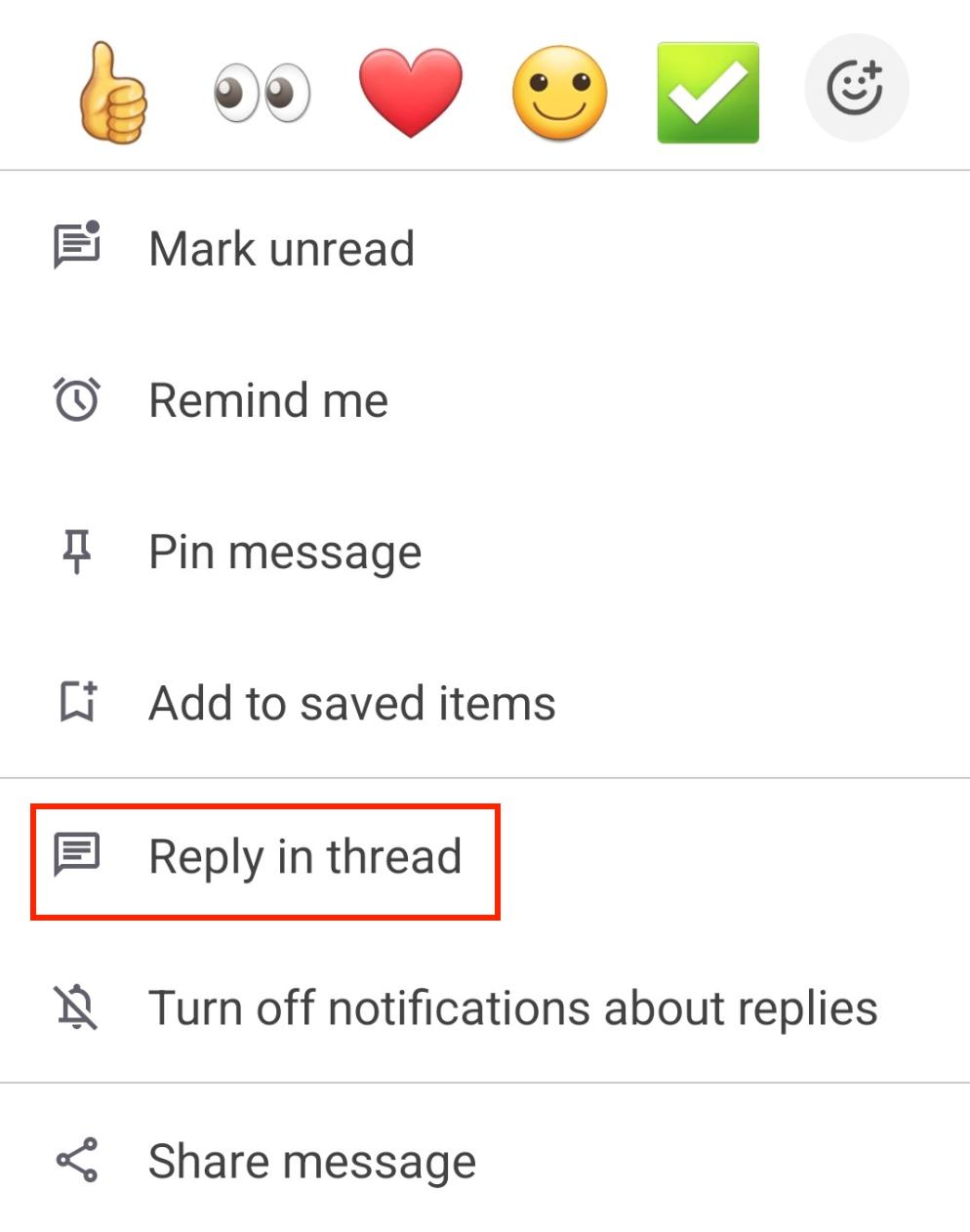Click the muted bell notifications icon
Image resolution: width=970 pixels, height=1232 pixels.
click(x=76, y=1007)
